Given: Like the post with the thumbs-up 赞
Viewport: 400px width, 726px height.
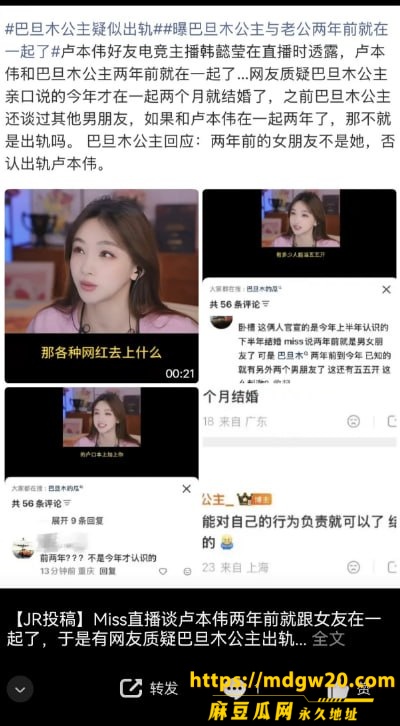Looking at the screenshot, I should coord(348,689).
